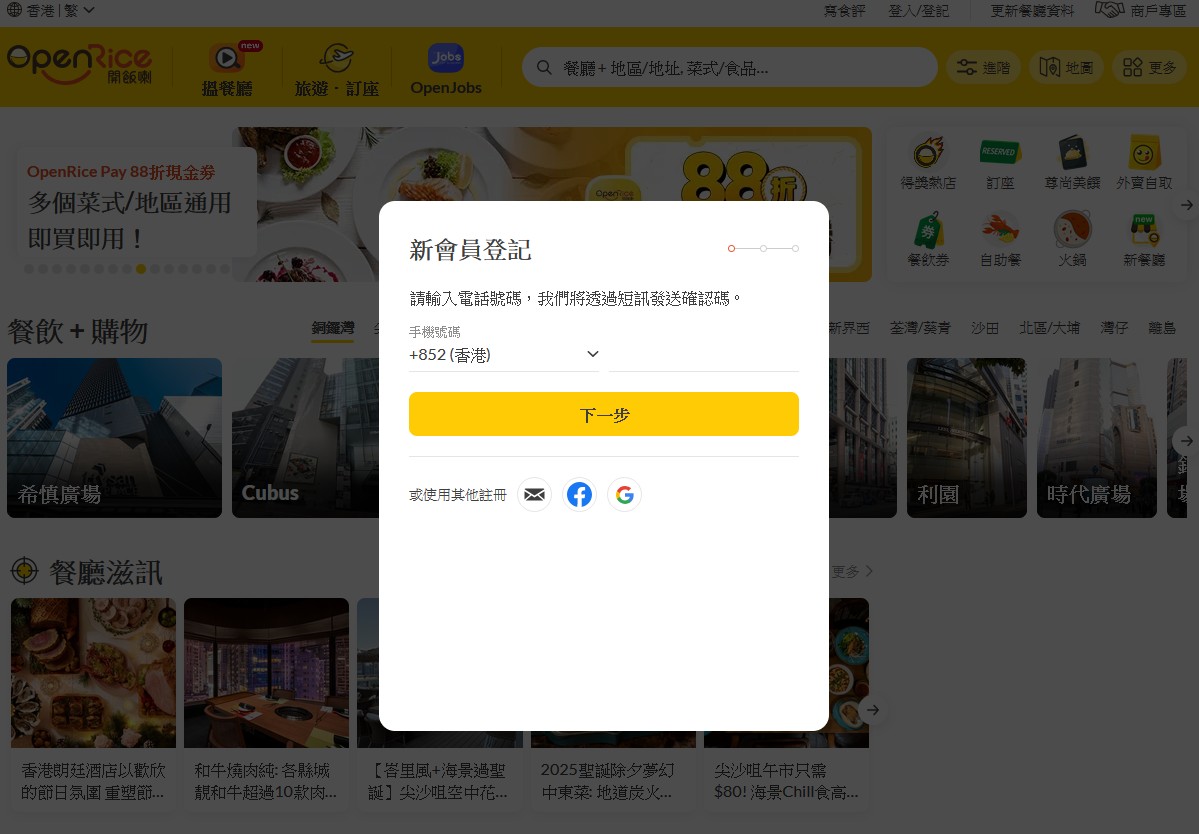Expand the +852 country code dropdown
The image size is (1199, 834).
coord(503,355)
